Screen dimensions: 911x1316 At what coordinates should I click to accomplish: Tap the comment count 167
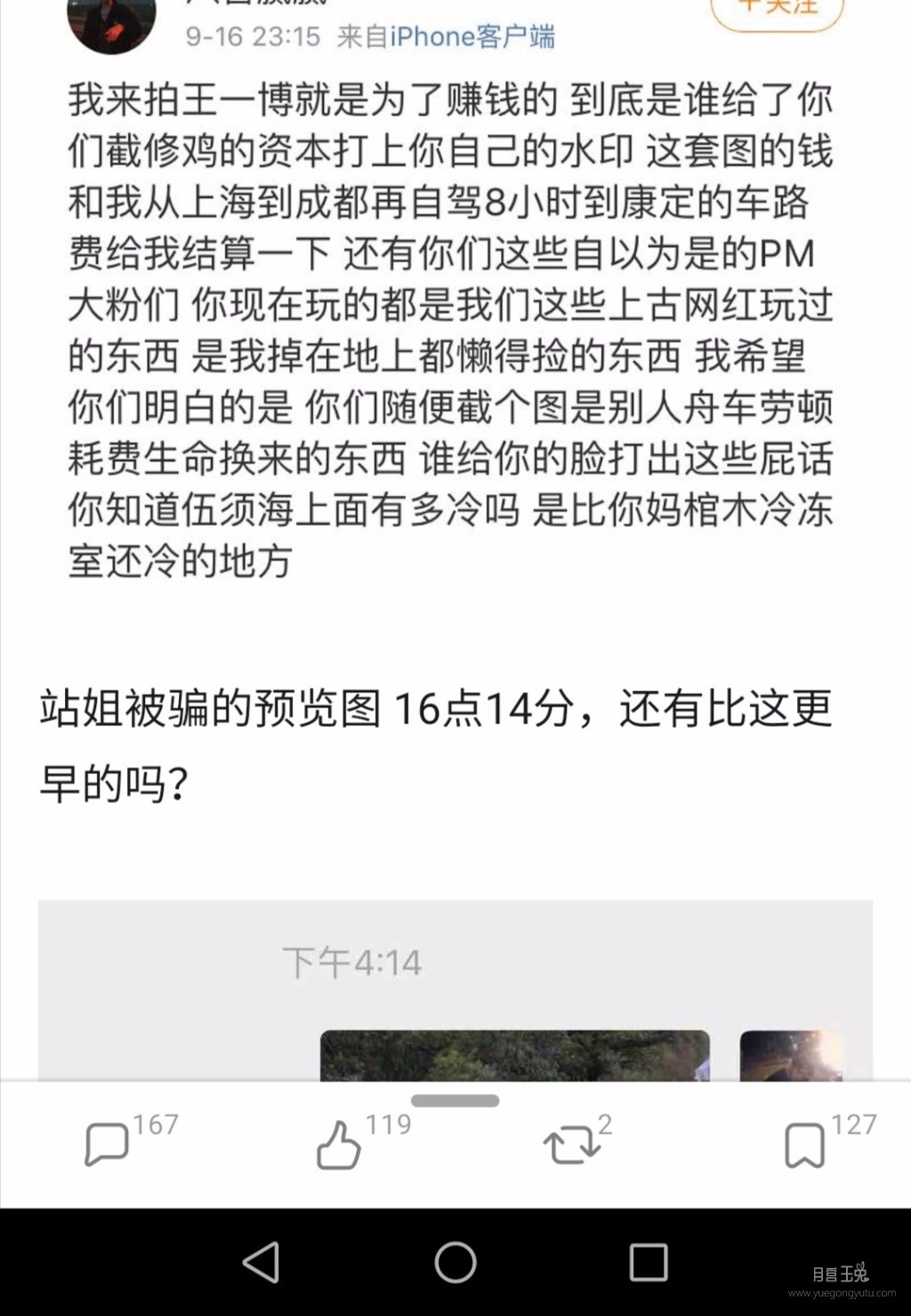point(157,1125)
